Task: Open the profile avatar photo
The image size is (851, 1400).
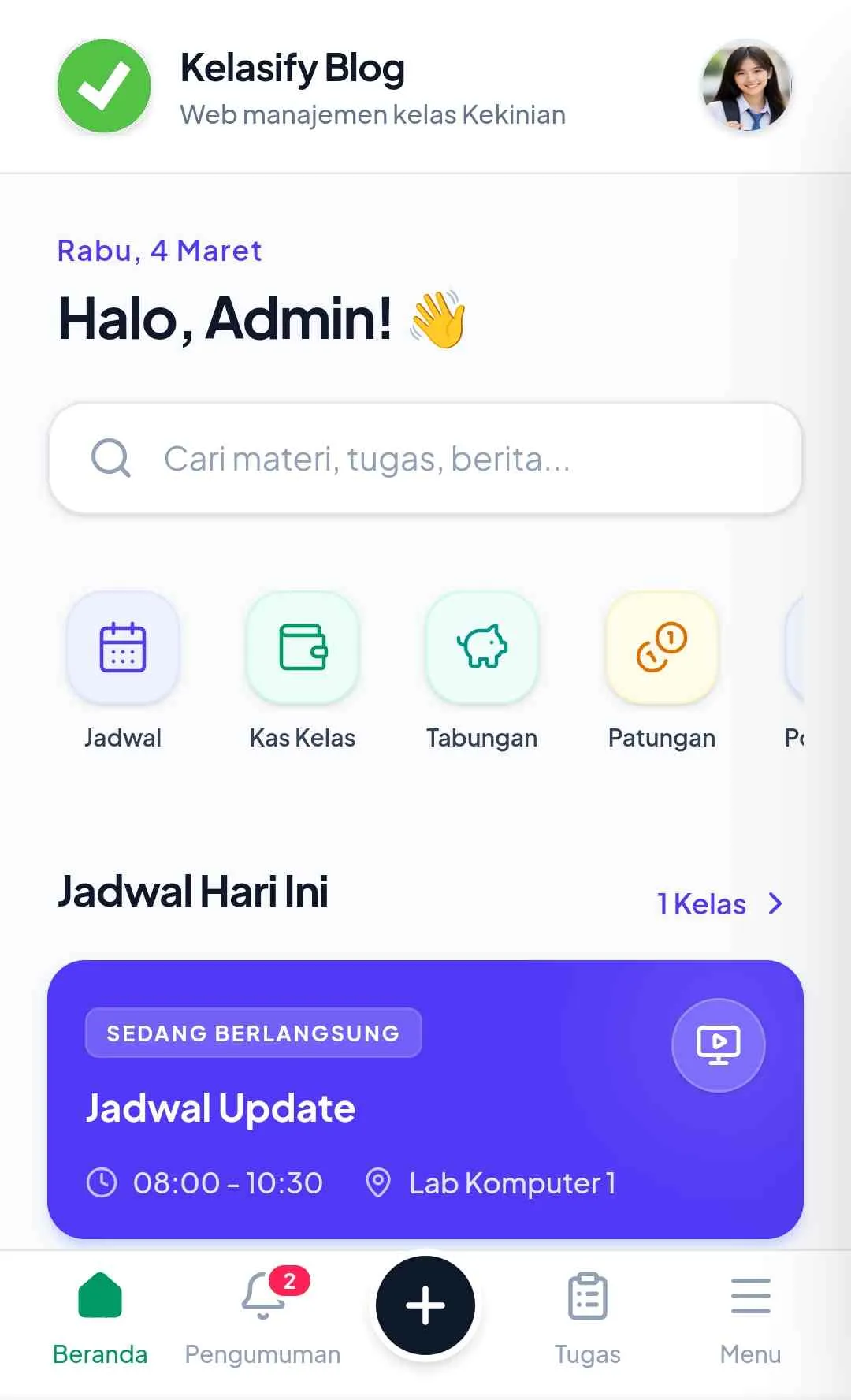Action: click(x=746, y=85)
